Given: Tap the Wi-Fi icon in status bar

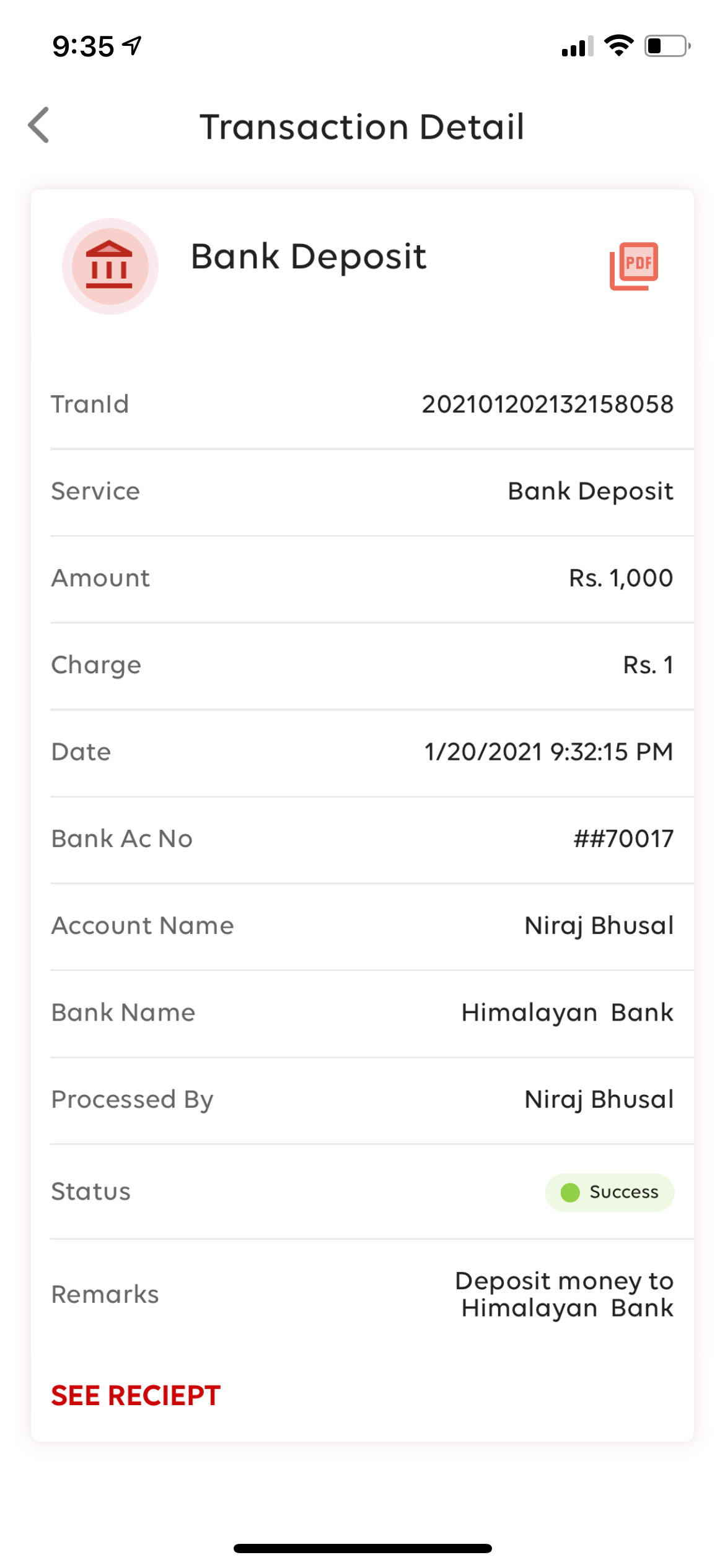Looking at the screenshot, I should [618, 45].
